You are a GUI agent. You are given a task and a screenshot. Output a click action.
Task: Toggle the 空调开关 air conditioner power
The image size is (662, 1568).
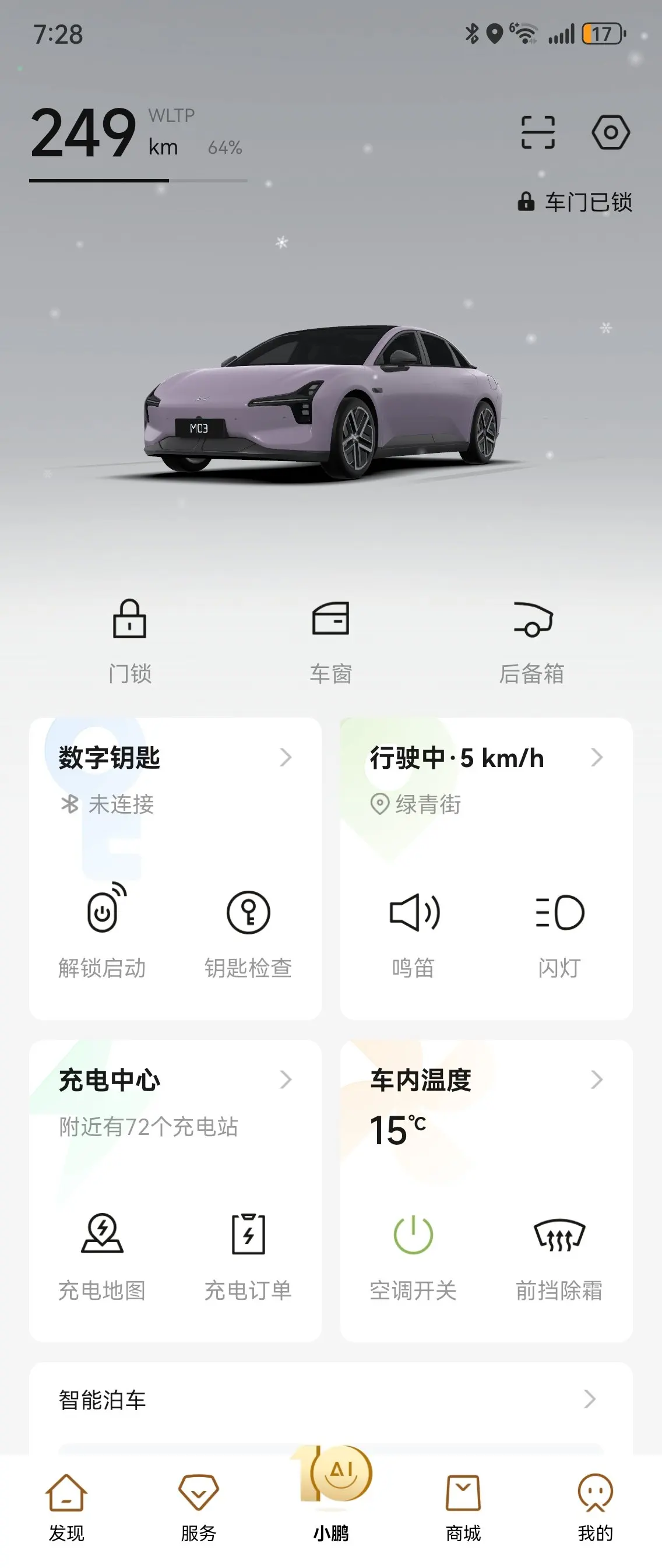pyautogui.click(x=413, y=1254)
